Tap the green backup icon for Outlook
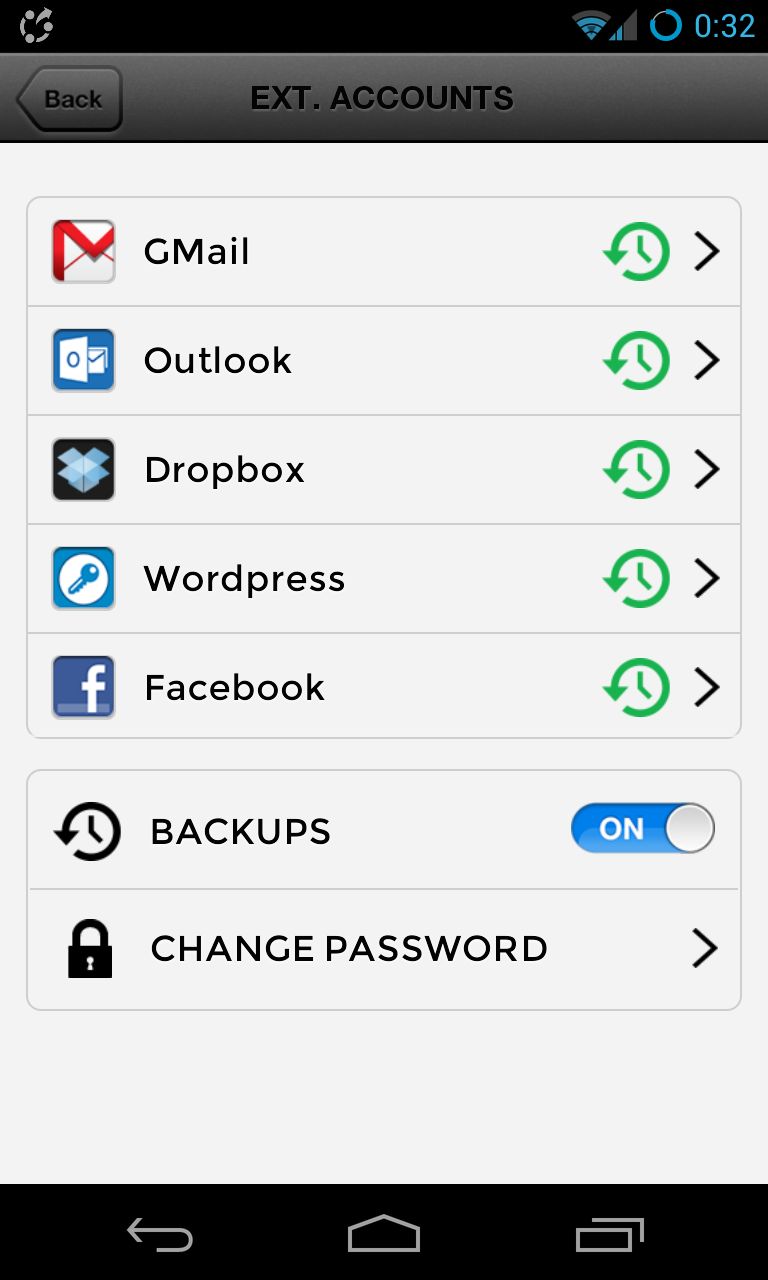 click(636, 360)
